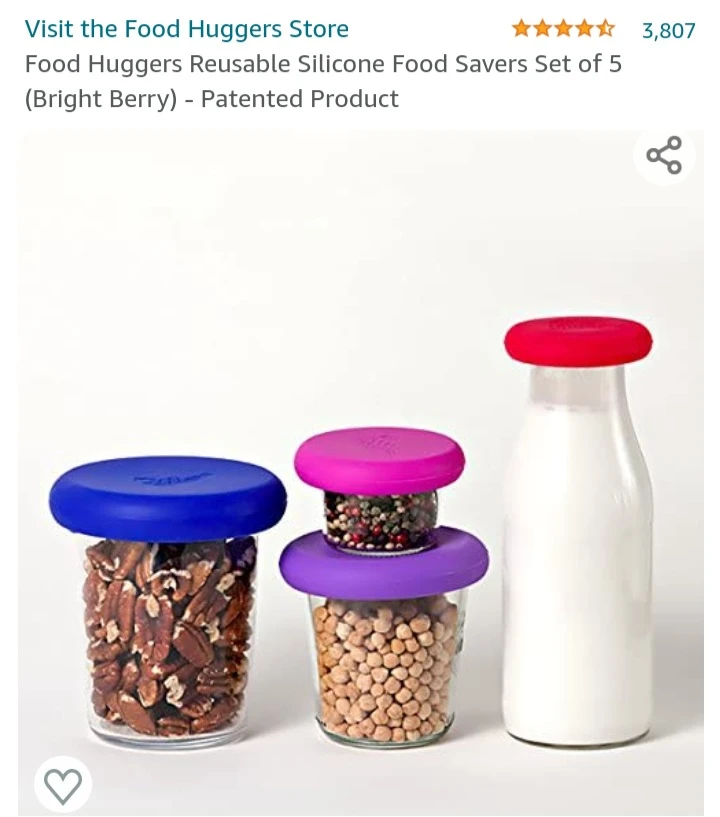The width and height of the screenshot is (720, 817).
Task: Visit the Food Huggers Store link
Action: click(186, 29)
